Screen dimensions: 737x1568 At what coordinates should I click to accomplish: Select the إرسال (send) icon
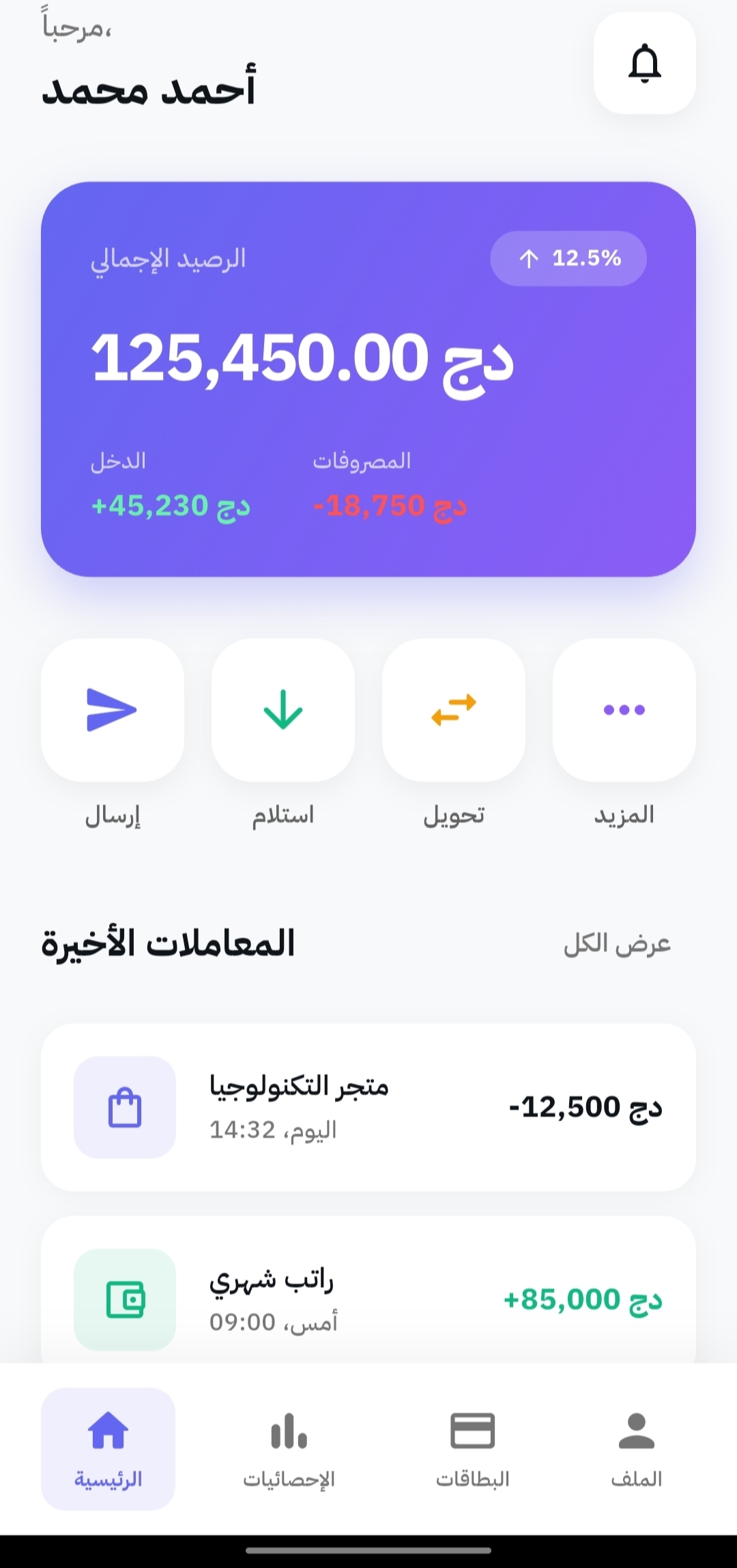tap(113, 711)
